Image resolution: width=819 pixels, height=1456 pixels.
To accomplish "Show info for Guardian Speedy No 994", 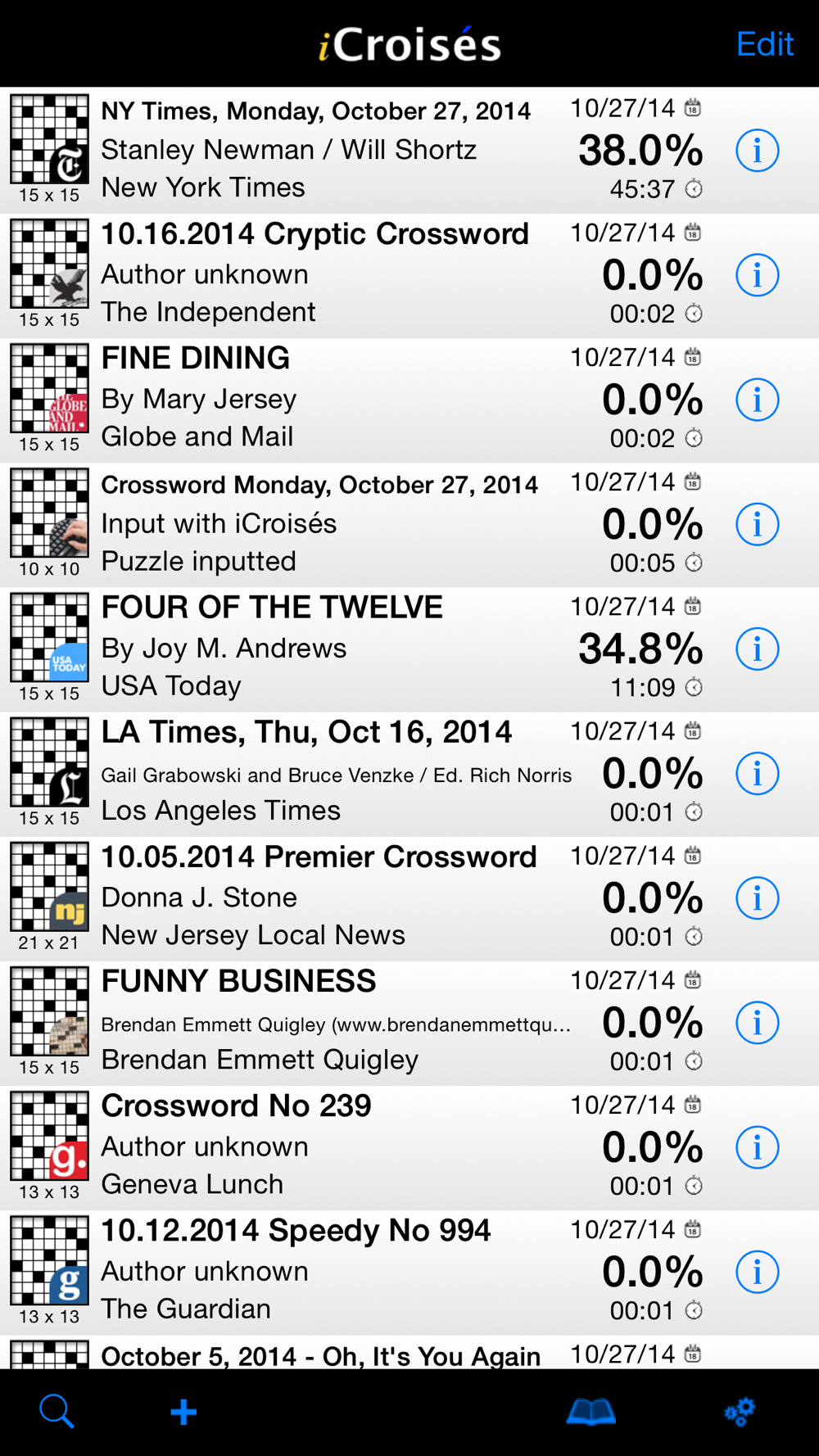I will tap(757, 1272).
